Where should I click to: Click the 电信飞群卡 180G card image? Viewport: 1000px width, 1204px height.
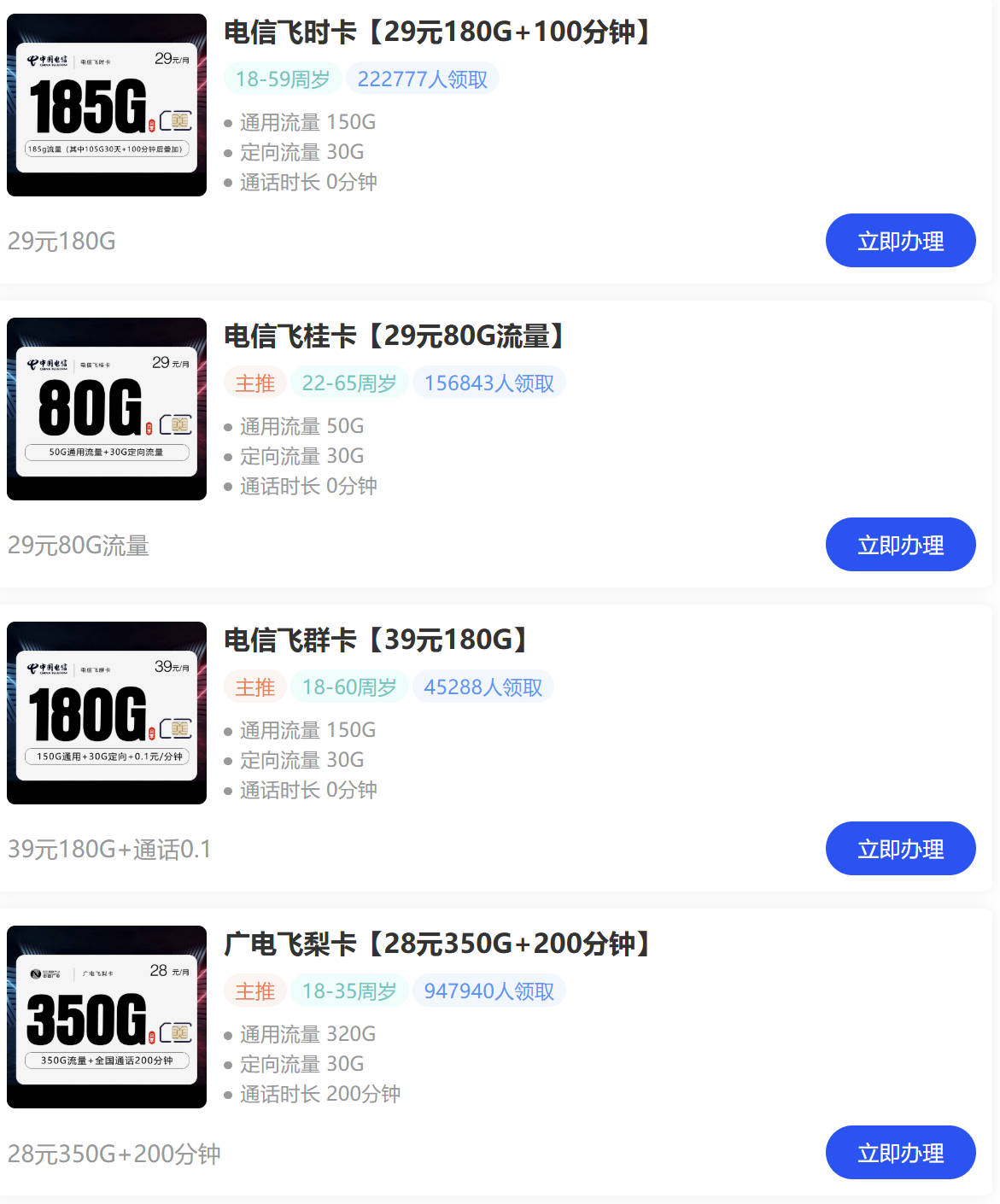click(106, 713)
